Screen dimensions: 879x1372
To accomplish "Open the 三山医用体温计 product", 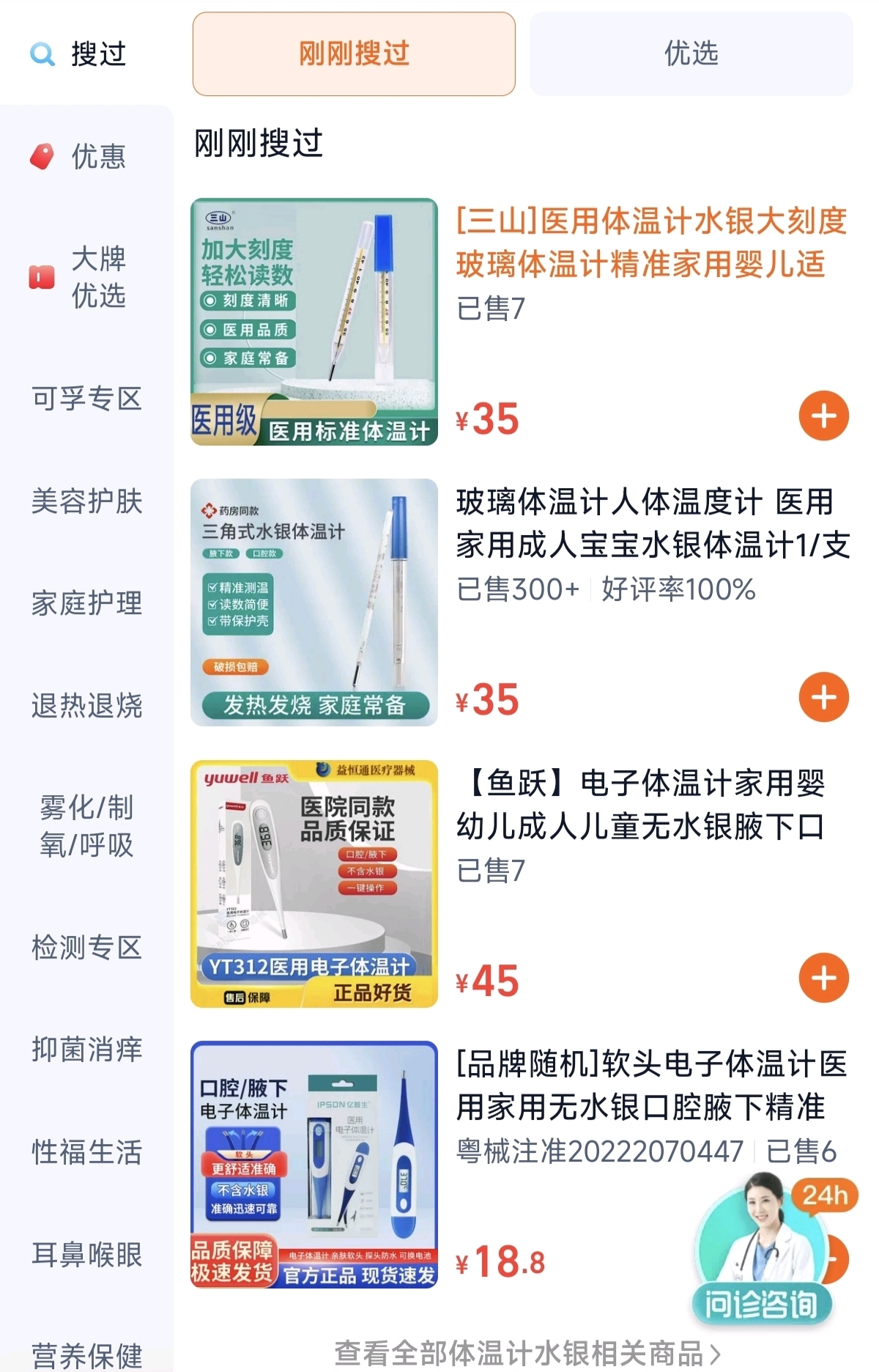I will [650, 243].
